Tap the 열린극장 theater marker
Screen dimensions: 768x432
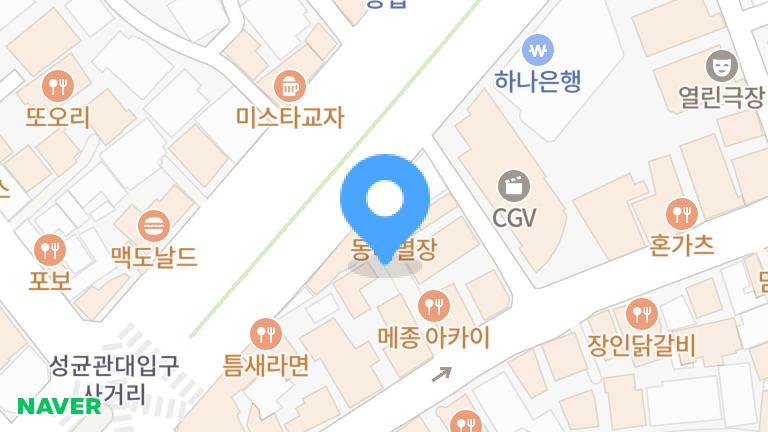(x=718, y=66)
